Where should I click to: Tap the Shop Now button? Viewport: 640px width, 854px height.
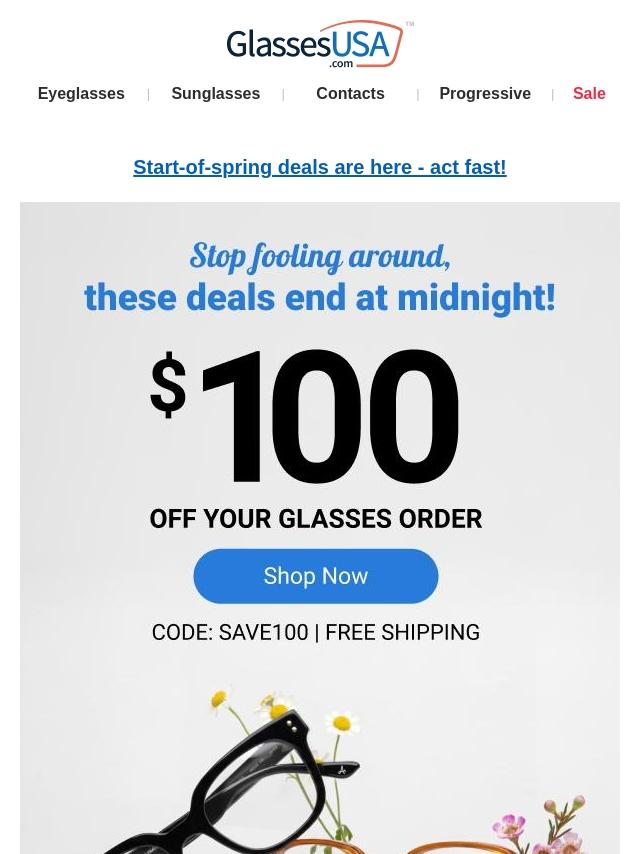pos(316,576)
